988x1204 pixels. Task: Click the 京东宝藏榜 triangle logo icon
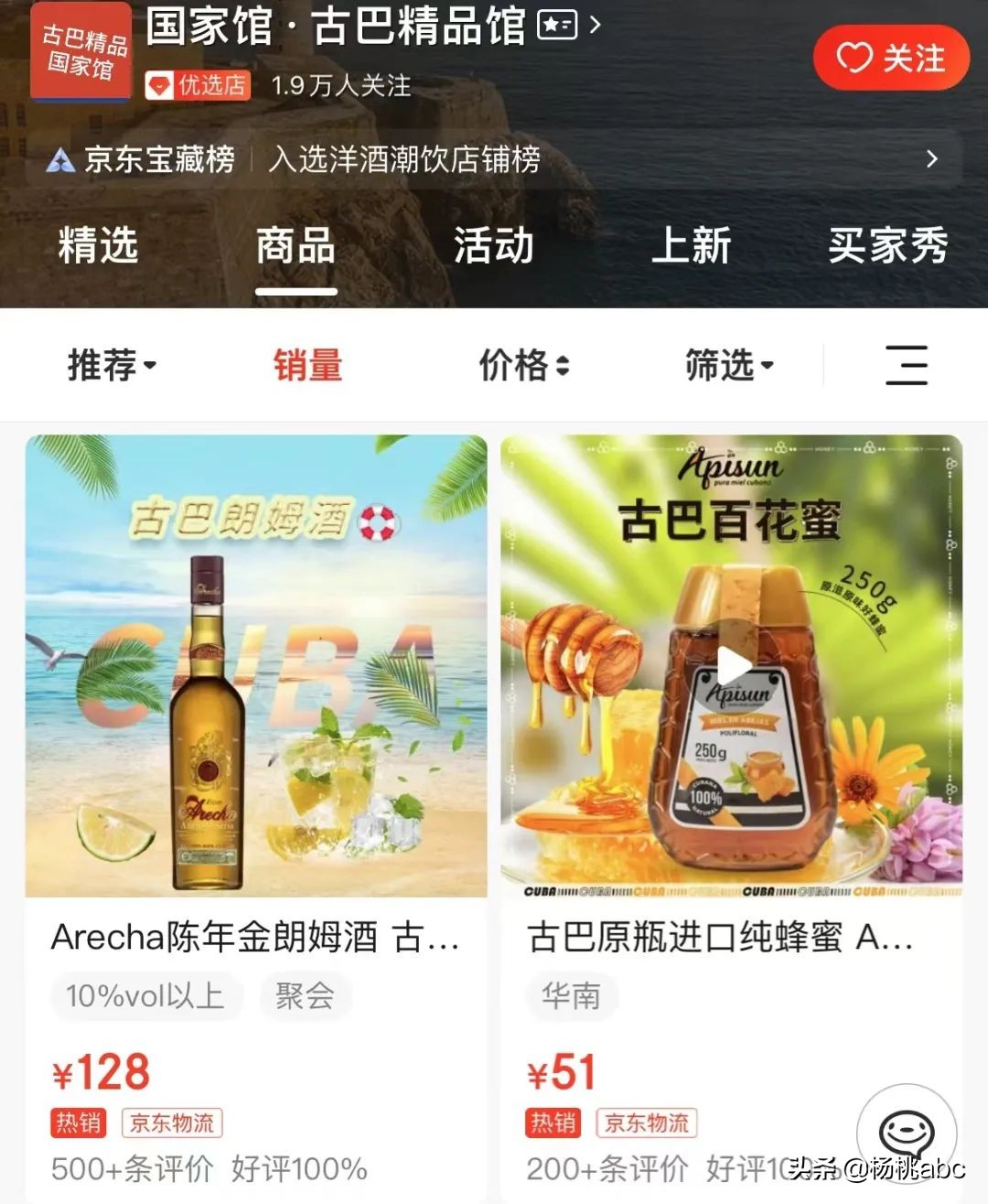(60, 160)
